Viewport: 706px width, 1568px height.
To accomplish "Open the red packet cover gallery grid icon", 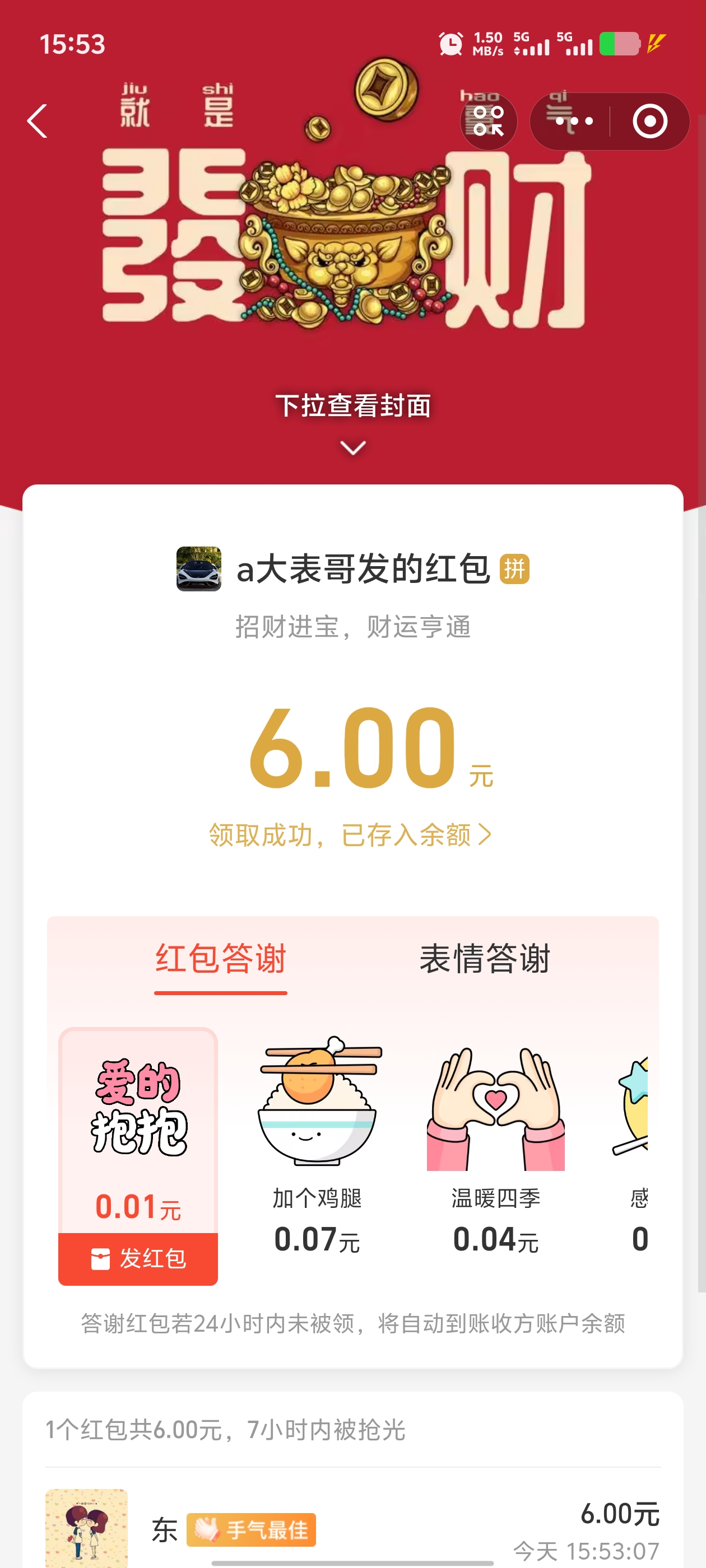I will (489, 121).
